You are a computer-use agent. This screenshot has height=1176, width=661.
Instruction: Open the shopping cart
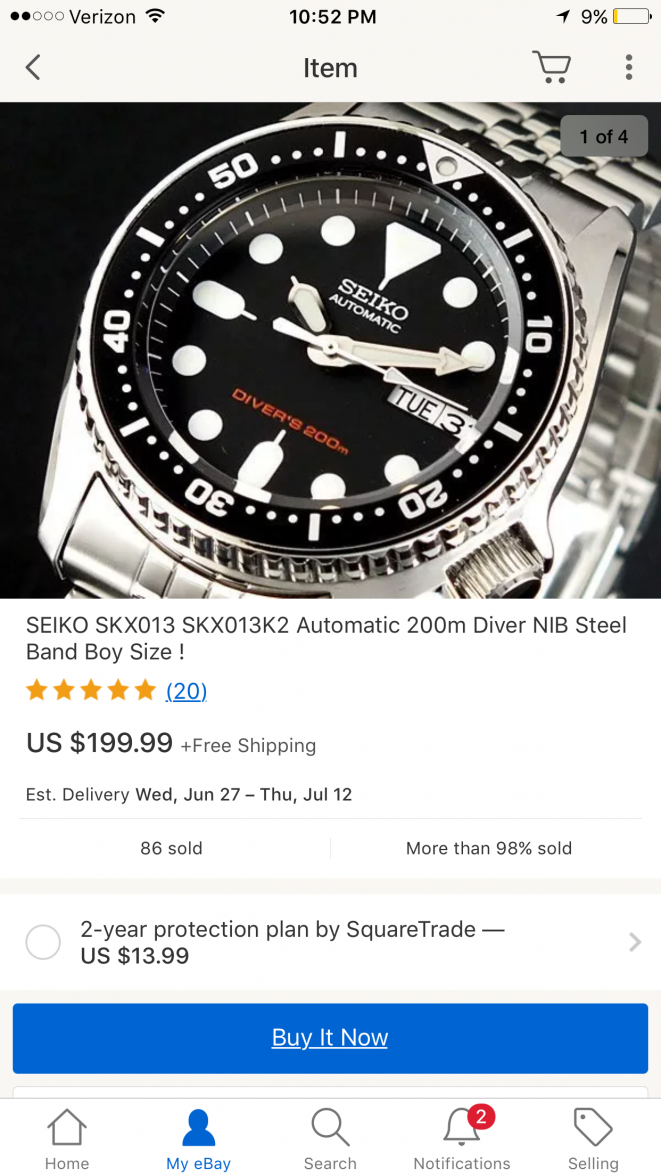[x=551, y=67]
